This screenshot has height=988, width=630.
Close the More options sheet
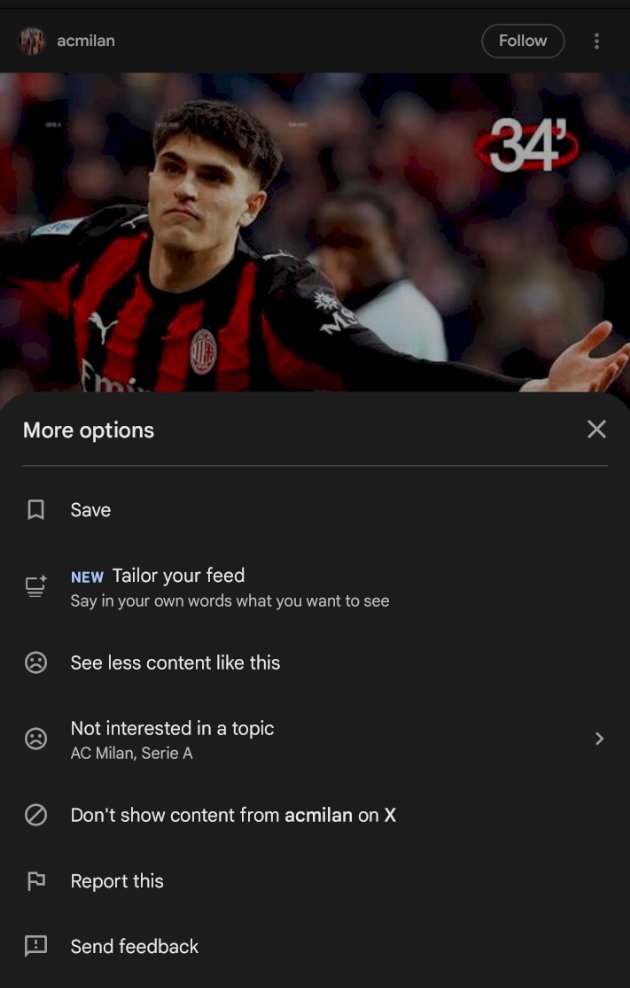pos(596,429)
